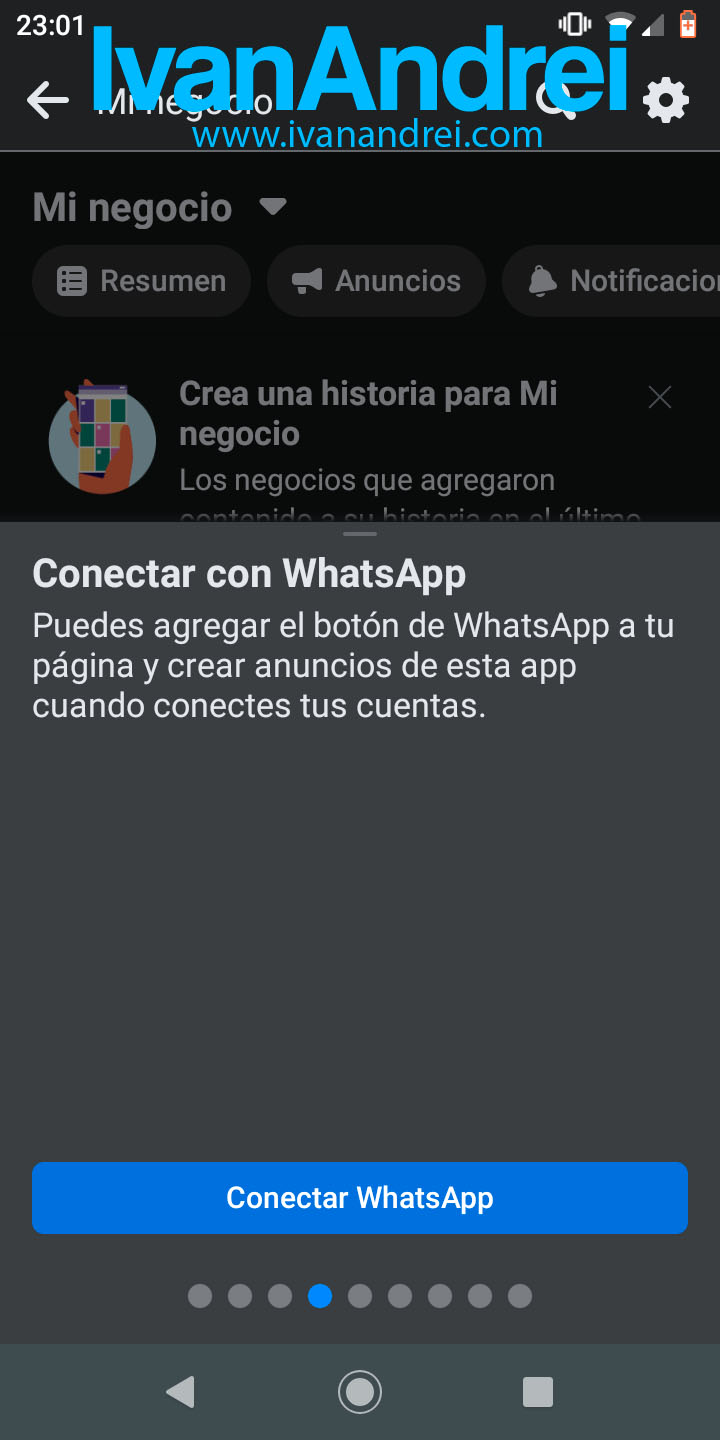Tap the system back button
Screen dimensions: 720x1440
[181, 1391]
